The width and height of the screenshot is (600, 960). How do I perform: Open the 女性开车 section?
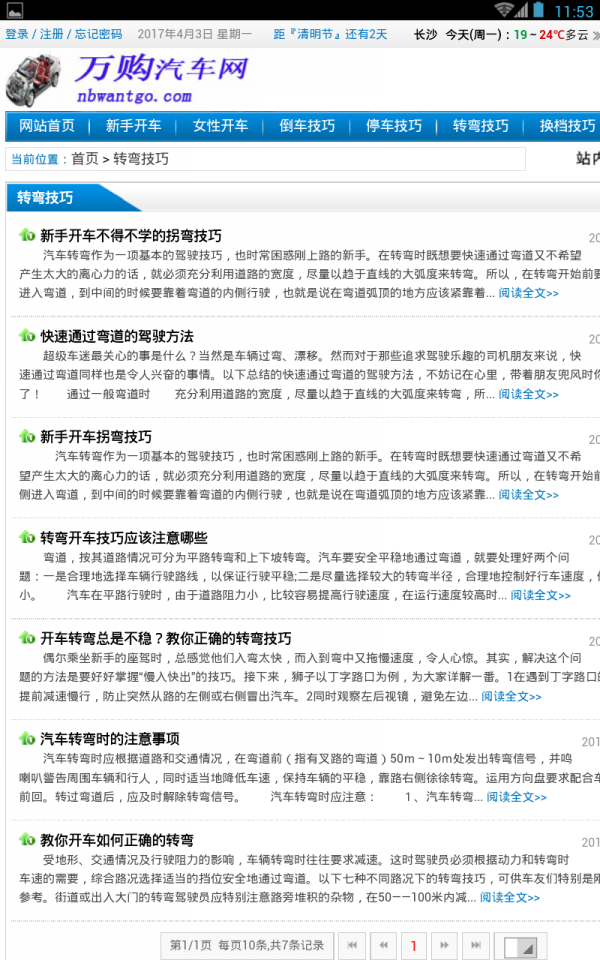click(x=220, y=126)
